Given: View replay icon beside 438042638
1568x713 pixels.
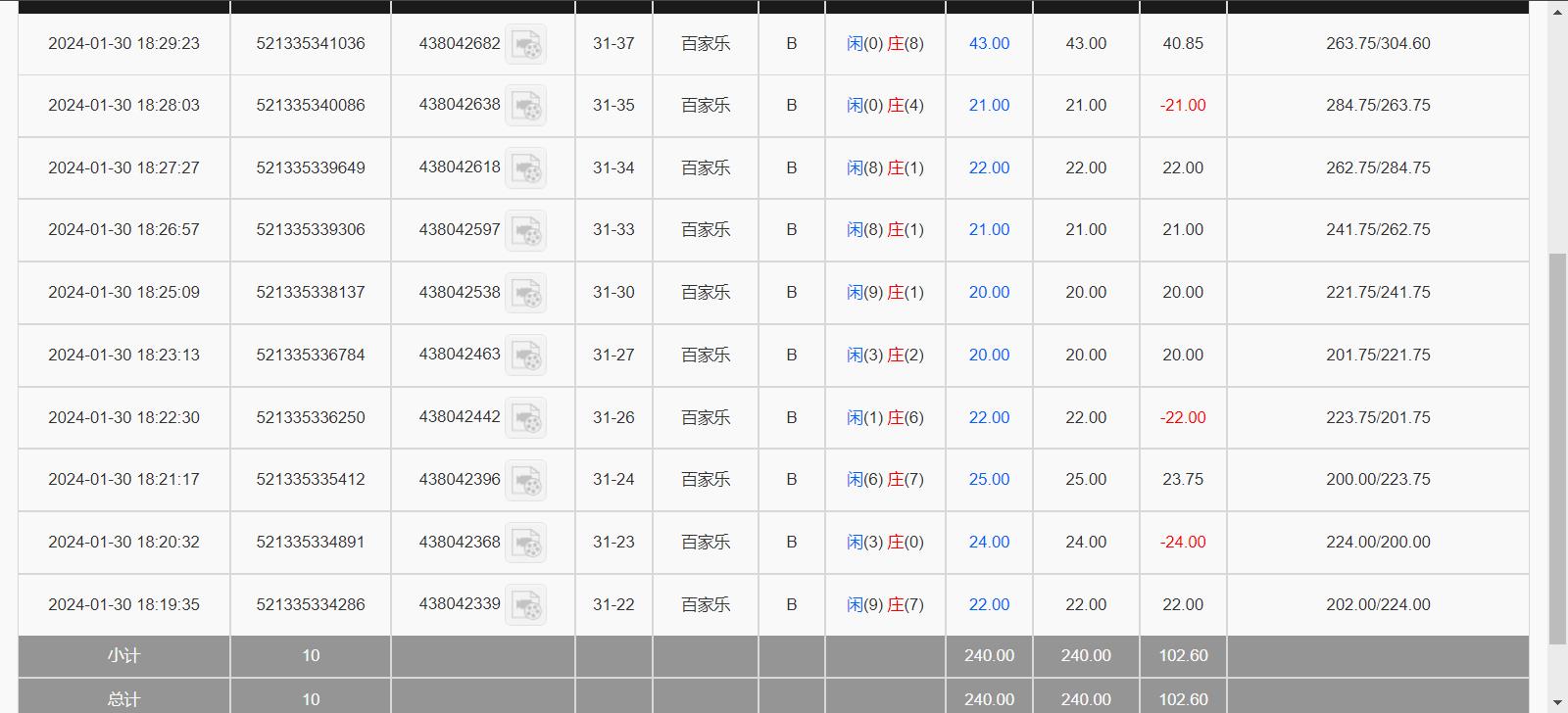Looking at the screenshot, I should (526, 106).
